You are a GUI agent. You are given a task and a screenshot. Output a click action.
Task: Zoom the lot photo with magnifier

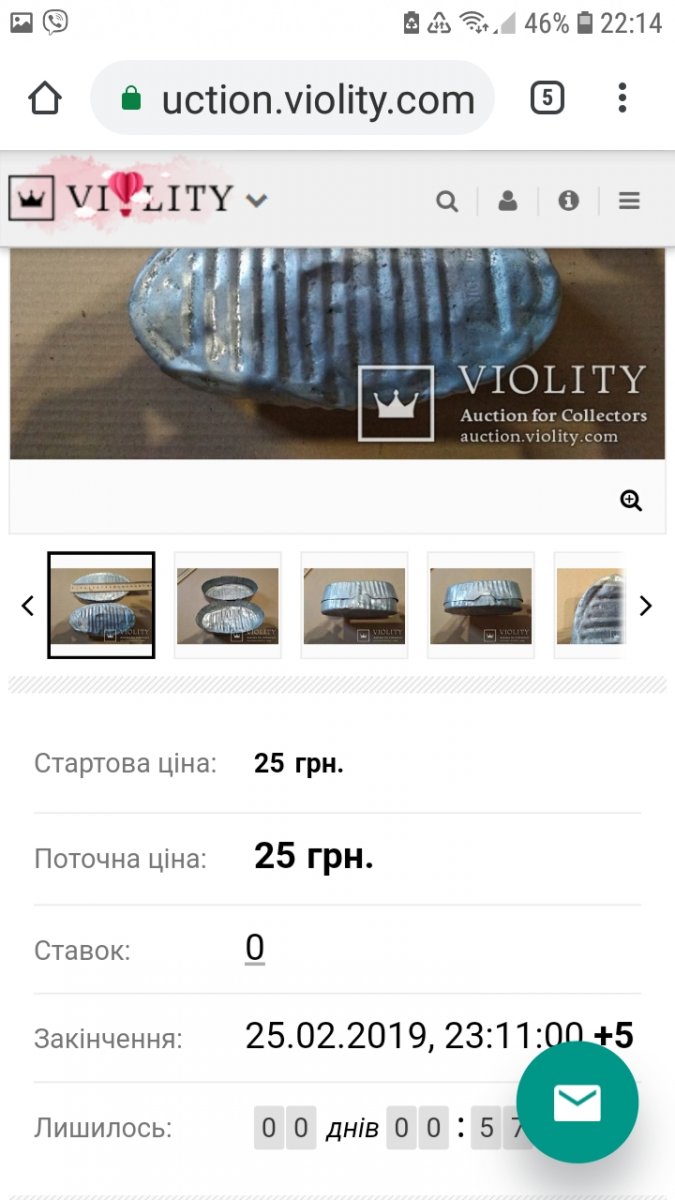tap(631, 501)
